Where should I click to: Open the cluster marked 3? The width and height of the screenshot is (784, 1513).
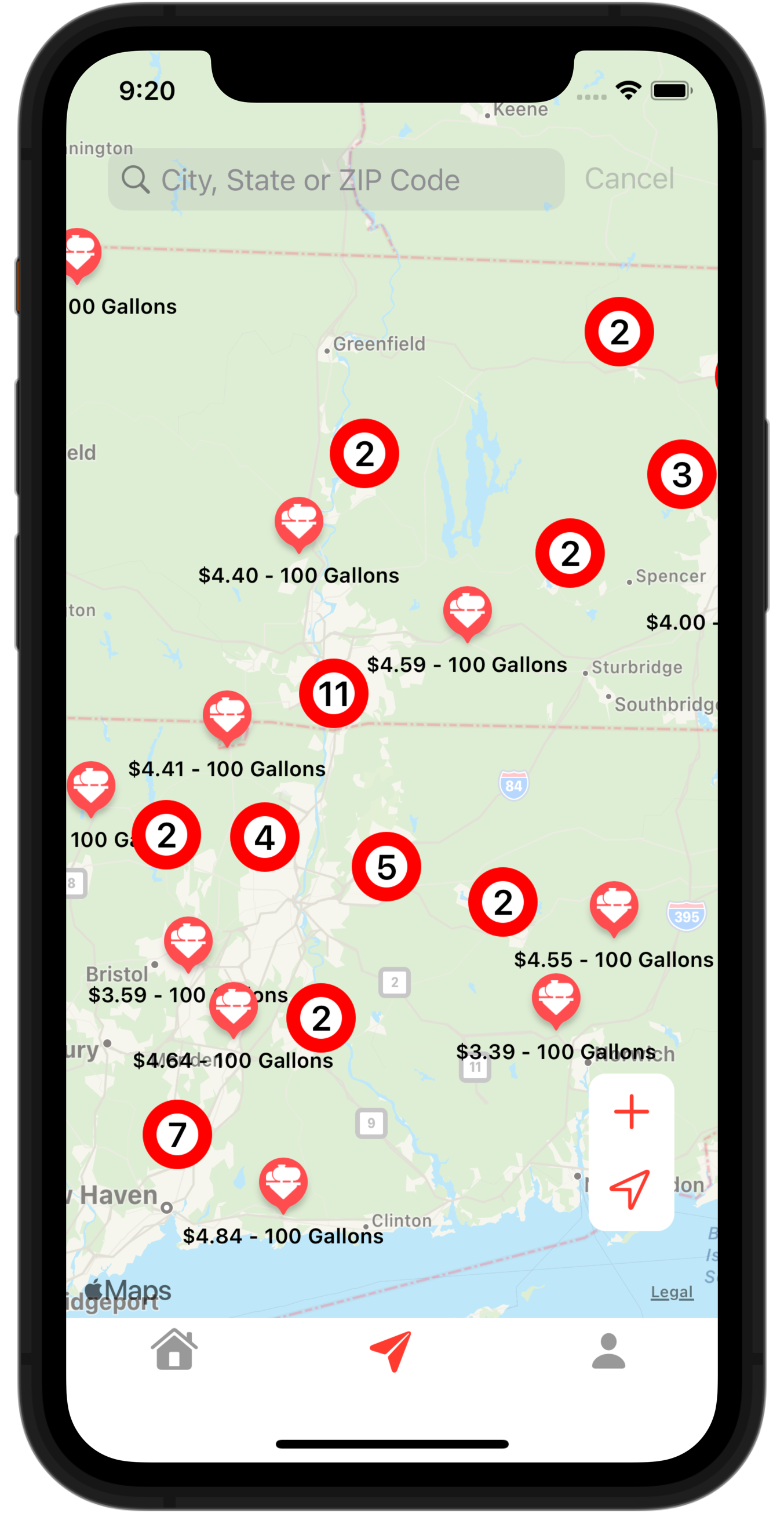click(681, 474)
